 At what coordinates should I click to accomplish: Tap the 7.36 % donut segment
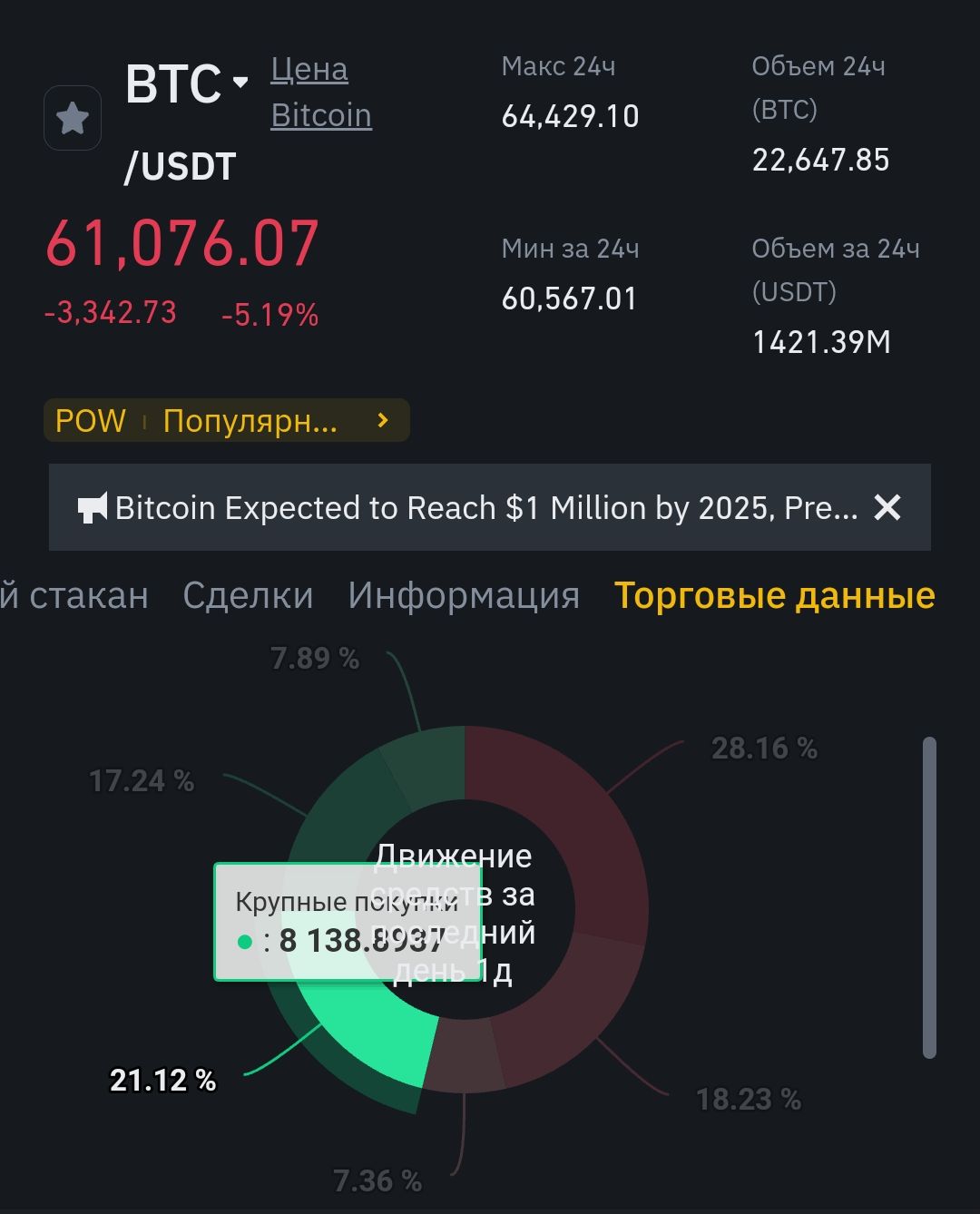465,1057
